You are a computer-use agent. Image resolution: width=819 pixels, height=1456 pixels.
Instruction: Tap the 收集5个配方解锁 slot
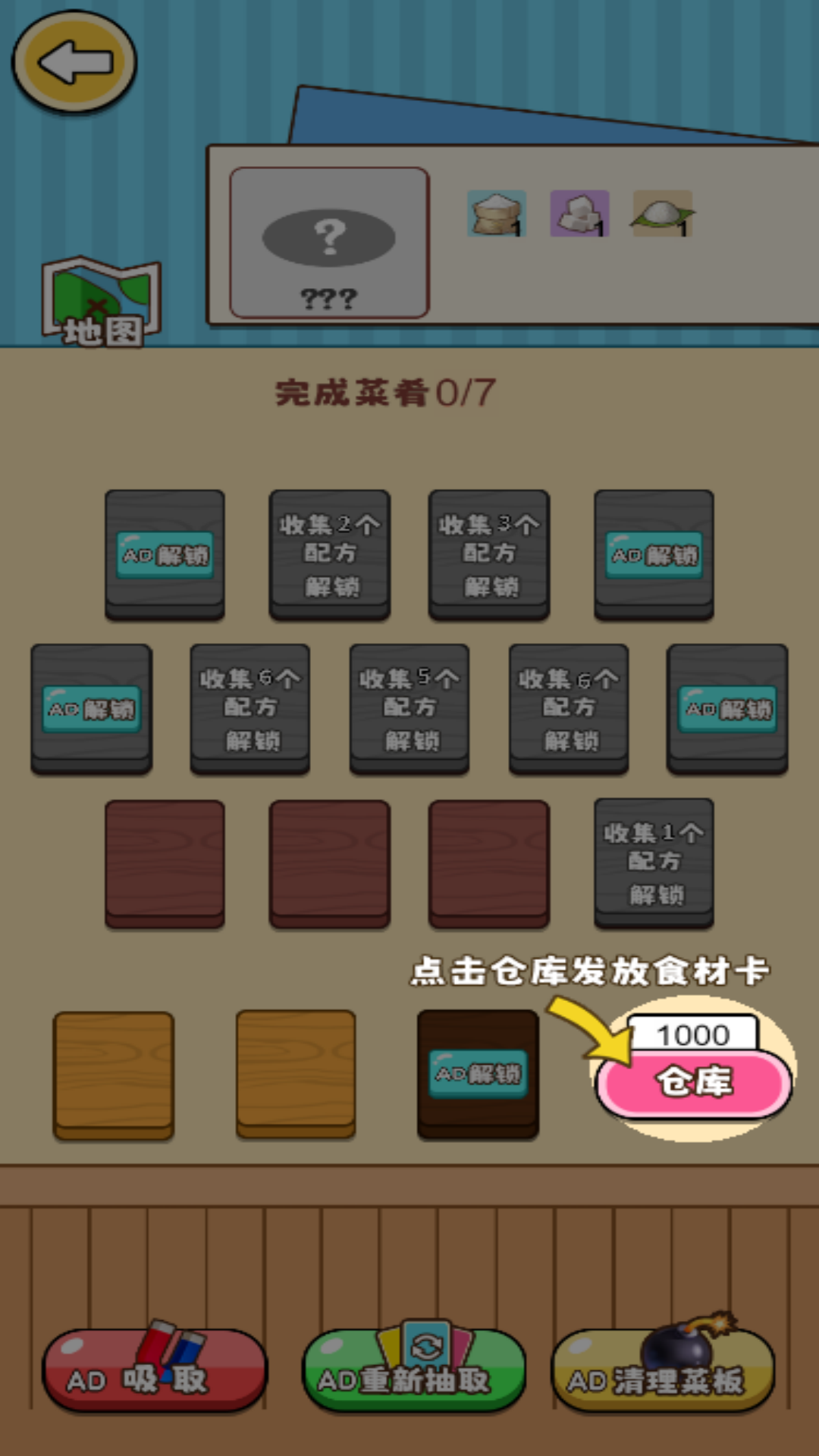[x=409, y=708]
